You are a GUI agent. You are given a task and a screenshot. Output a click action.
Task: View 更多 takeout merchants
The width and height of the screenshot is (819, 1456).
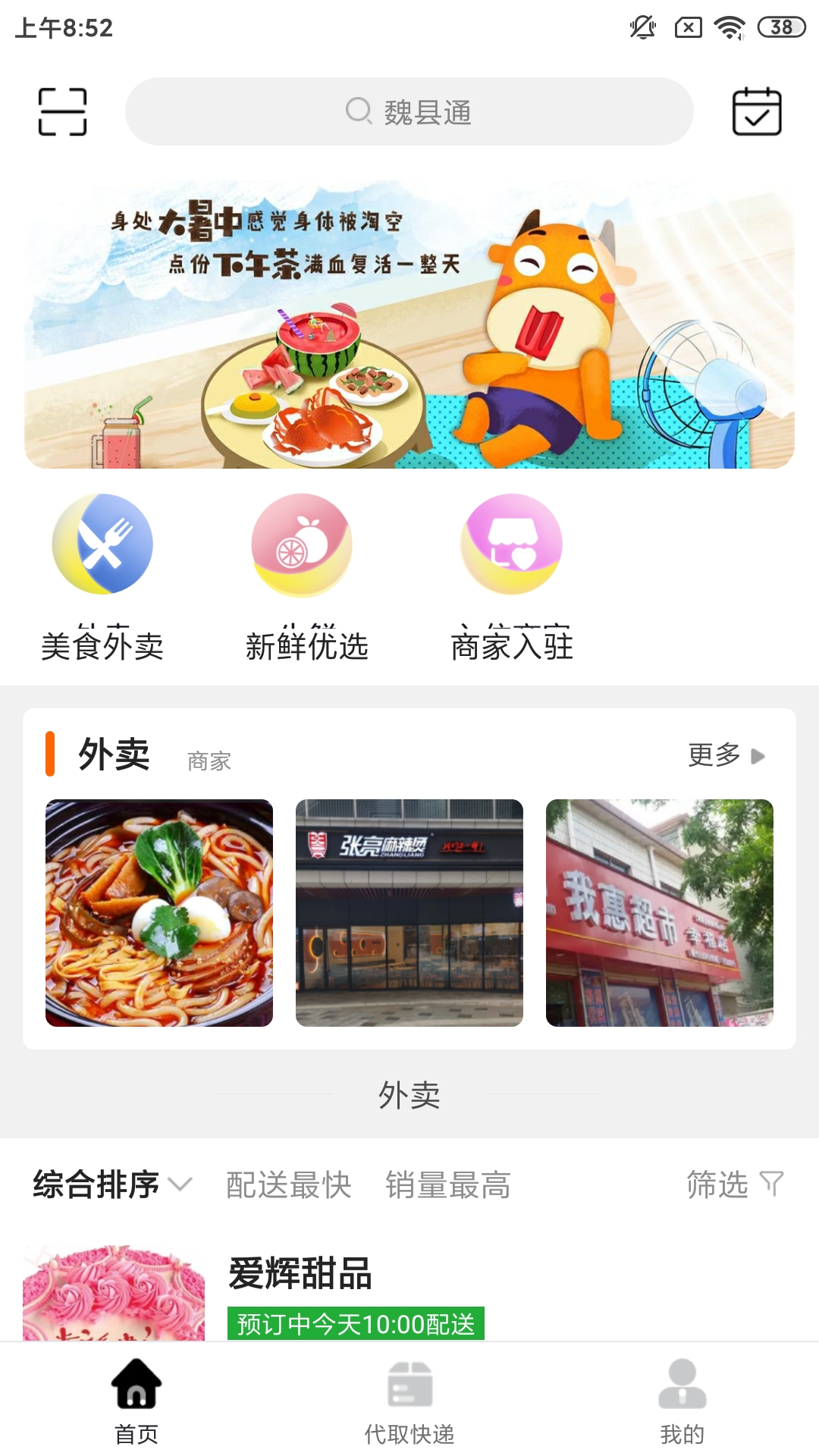(x=725, y=755)
